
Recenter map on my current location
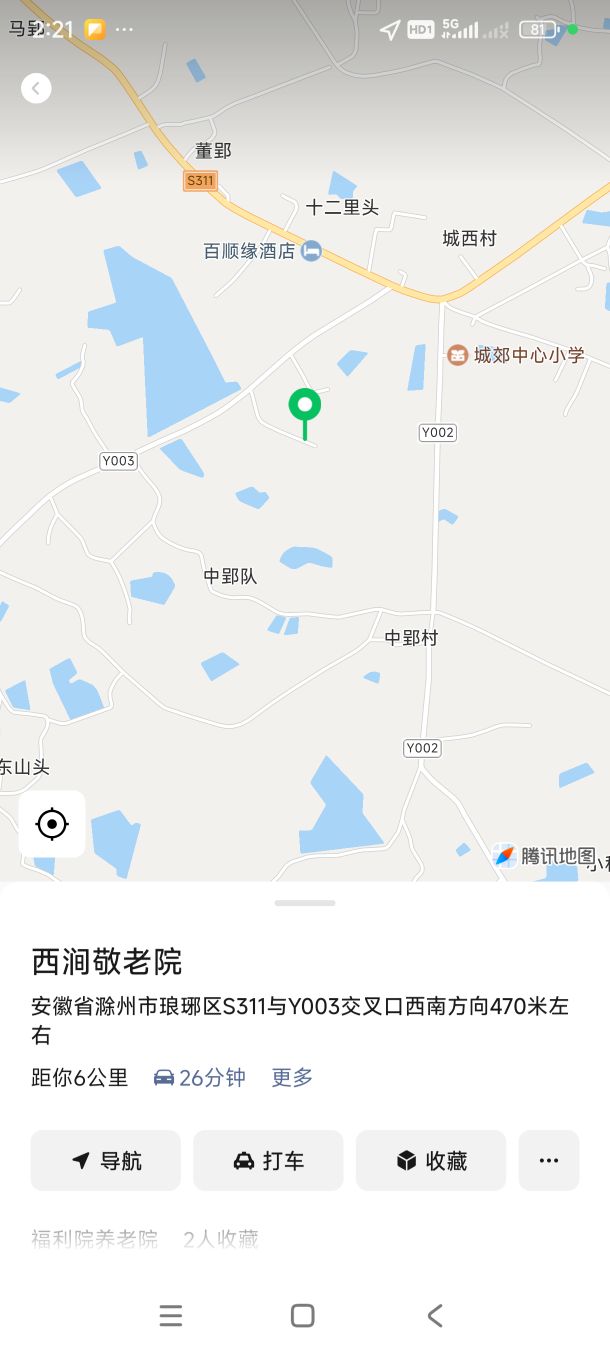tap(52, 824)
